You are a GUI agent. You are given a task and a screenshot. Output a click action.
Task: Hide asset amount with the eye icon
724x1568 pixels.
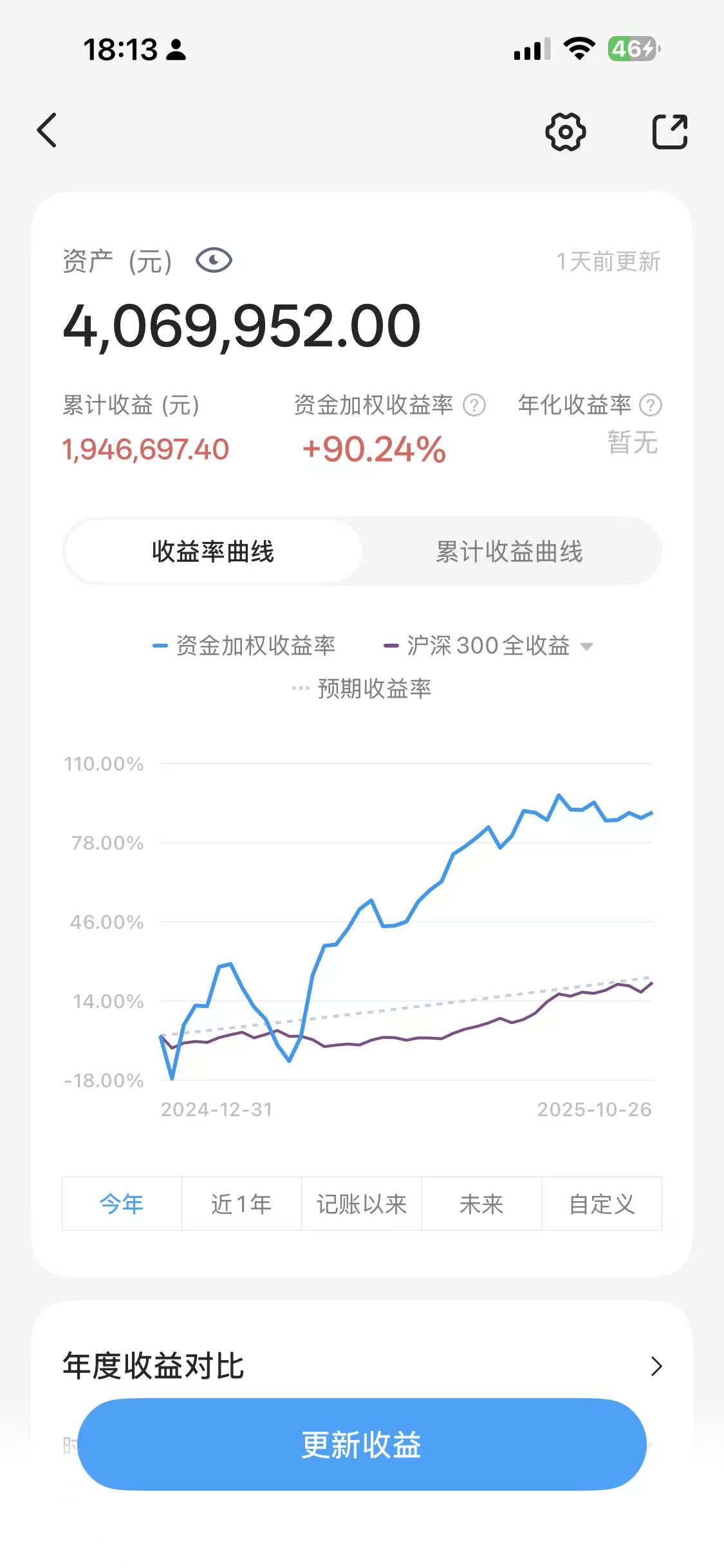(214, 261)
